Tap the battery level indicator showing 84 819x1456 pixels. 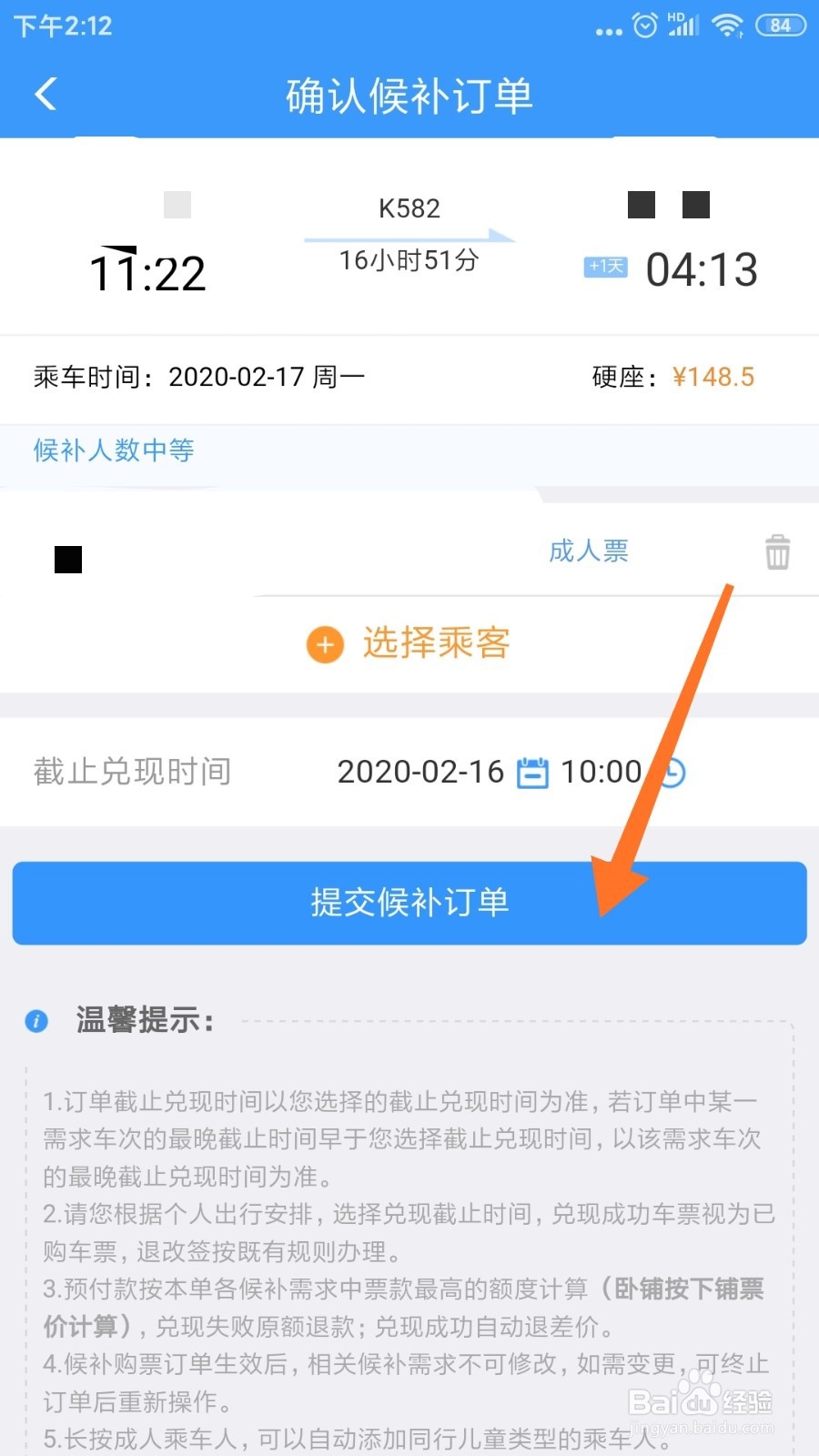pos(781,25)
